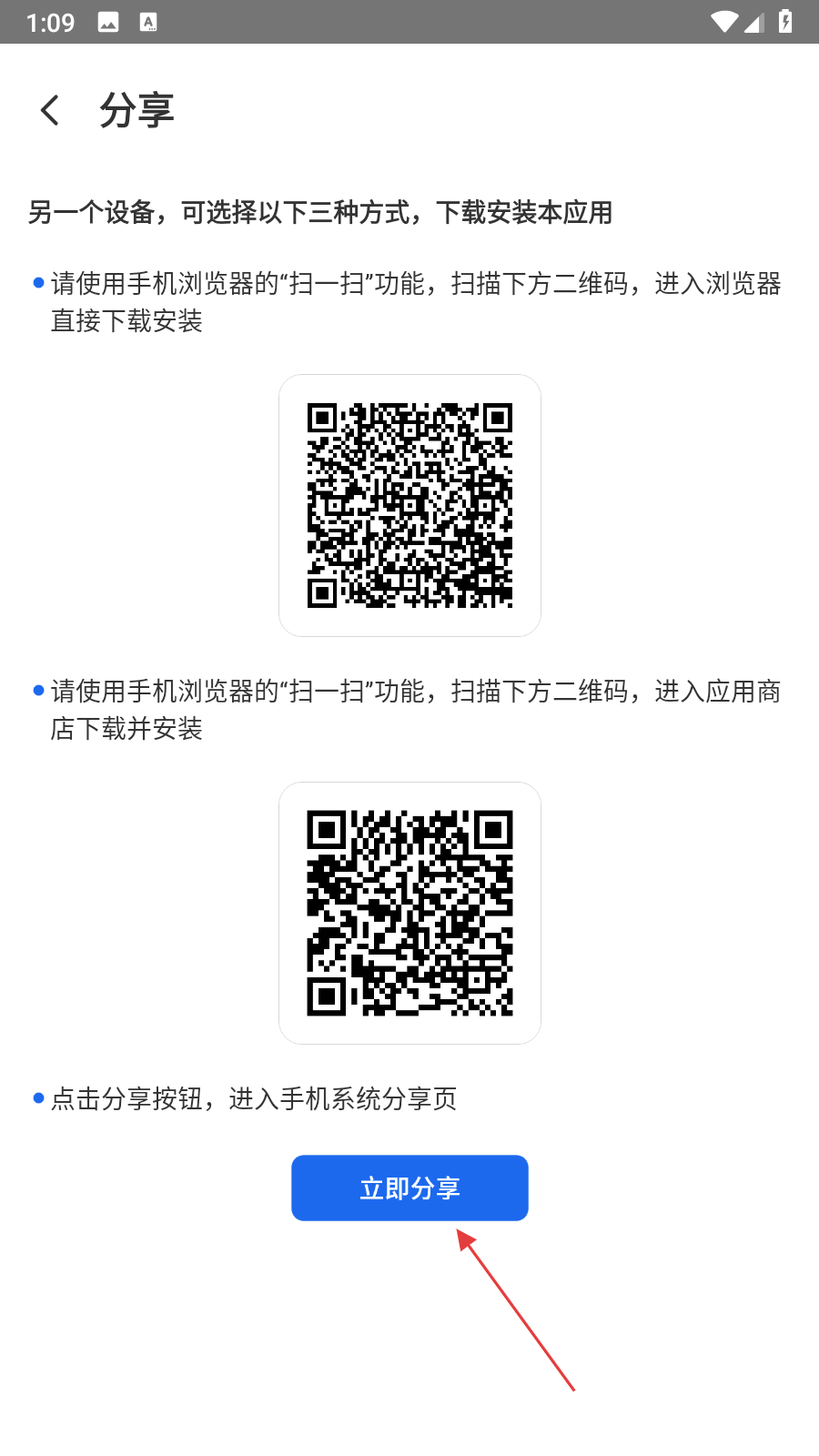Tap the bullet dot before first scan instruction

(36, 283)
